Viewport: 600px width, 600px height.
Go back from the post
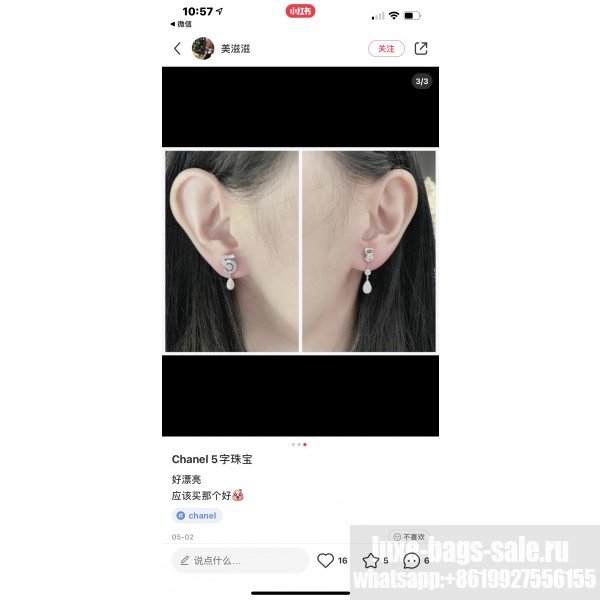[x=177, y=48]
